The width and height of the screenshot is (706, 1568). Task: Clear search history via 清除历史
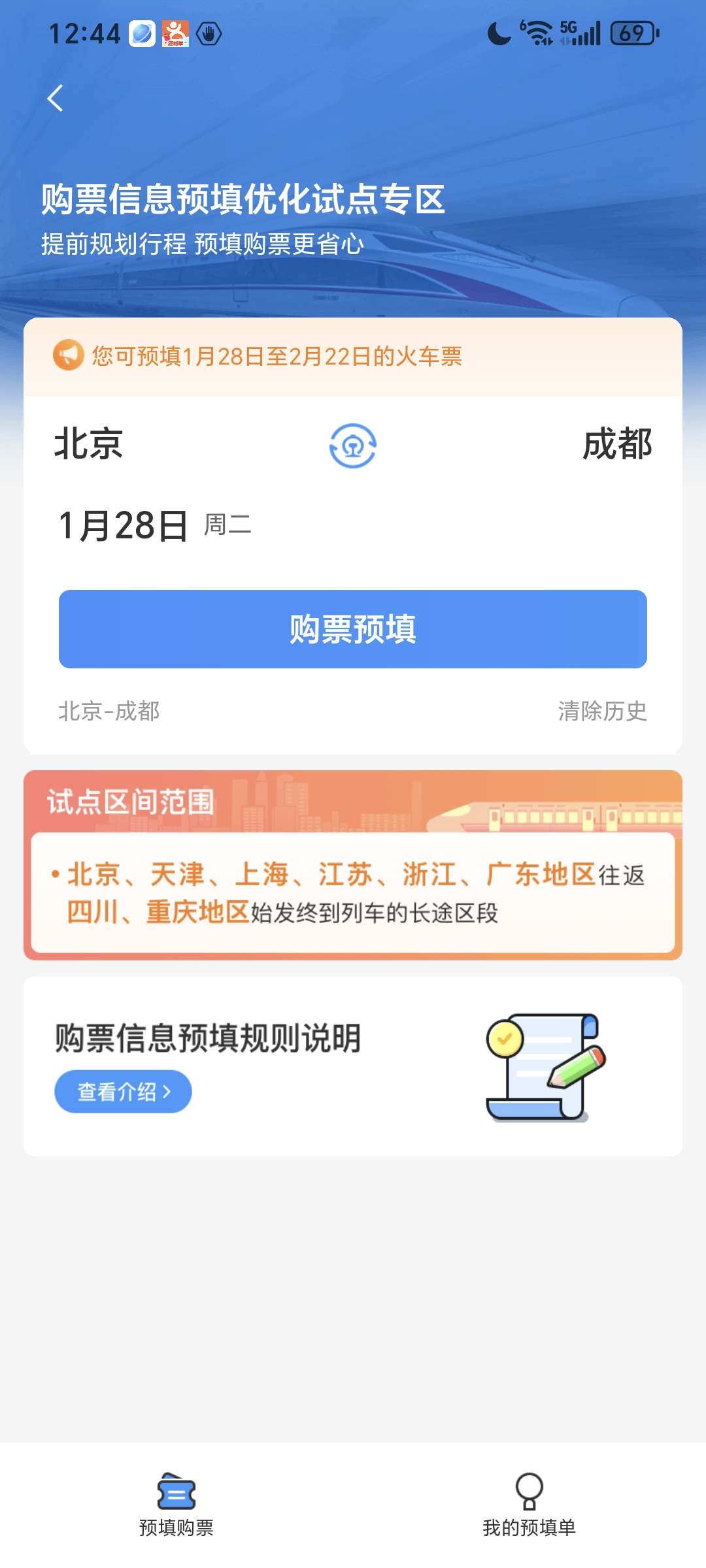point(601,711)
